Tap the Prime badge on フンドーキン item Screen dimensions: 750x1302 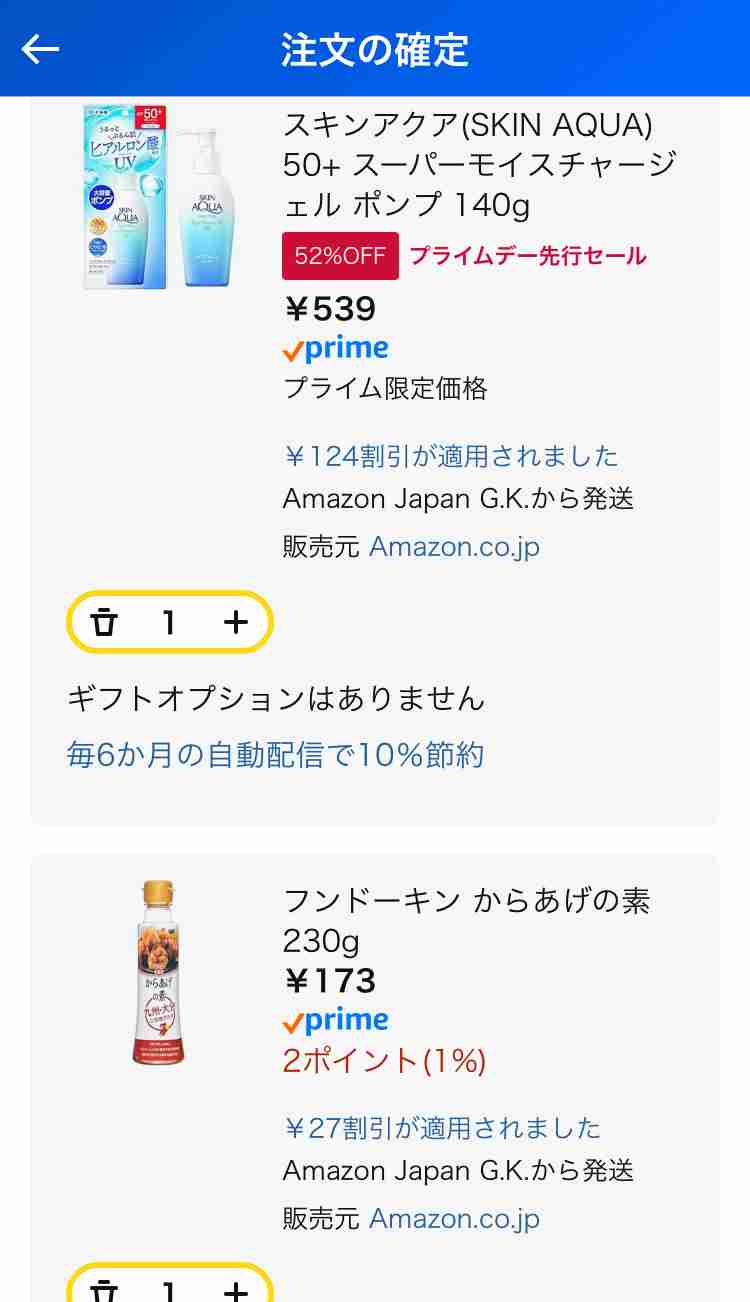click(335, 1019)
